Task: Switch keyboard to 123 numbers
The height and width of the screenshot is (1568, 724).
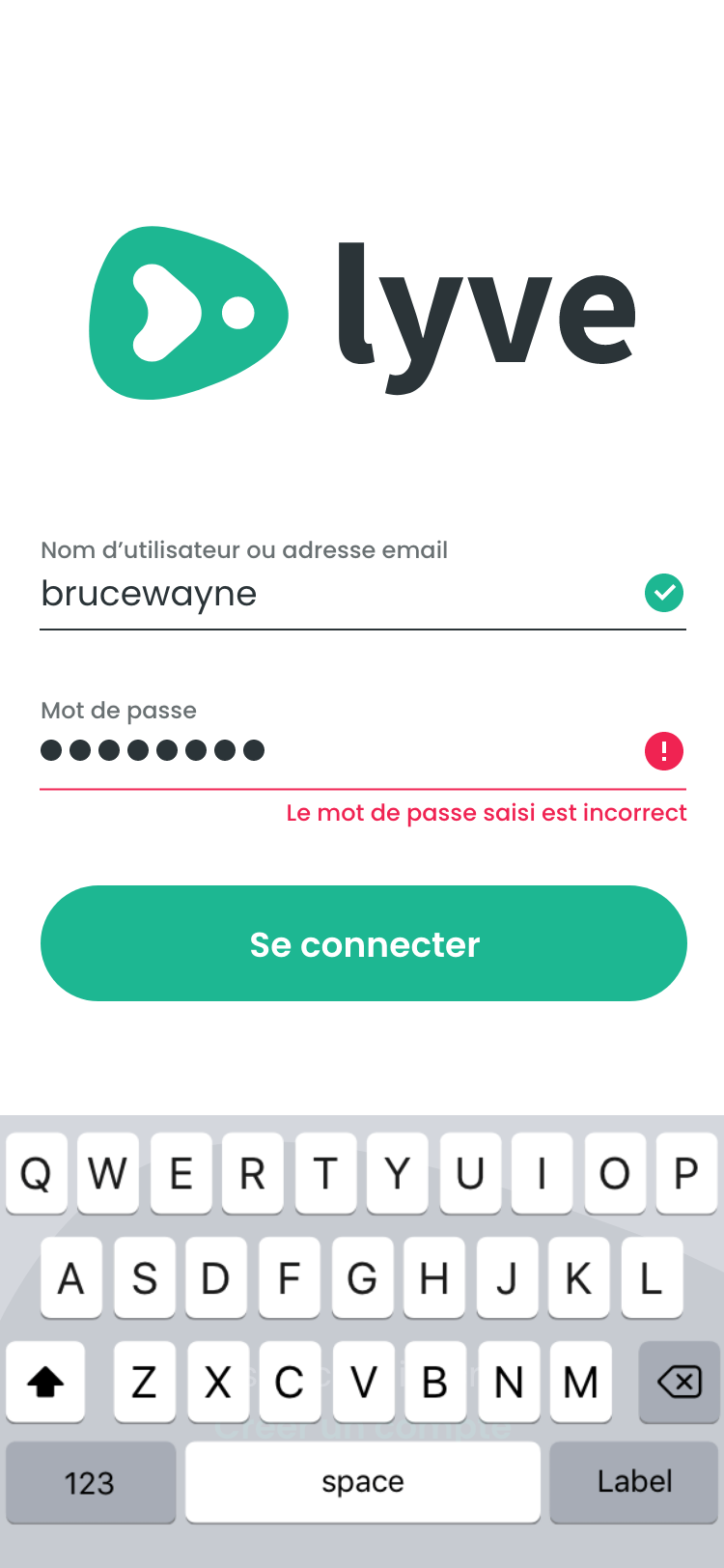Action: (91, 1482)
